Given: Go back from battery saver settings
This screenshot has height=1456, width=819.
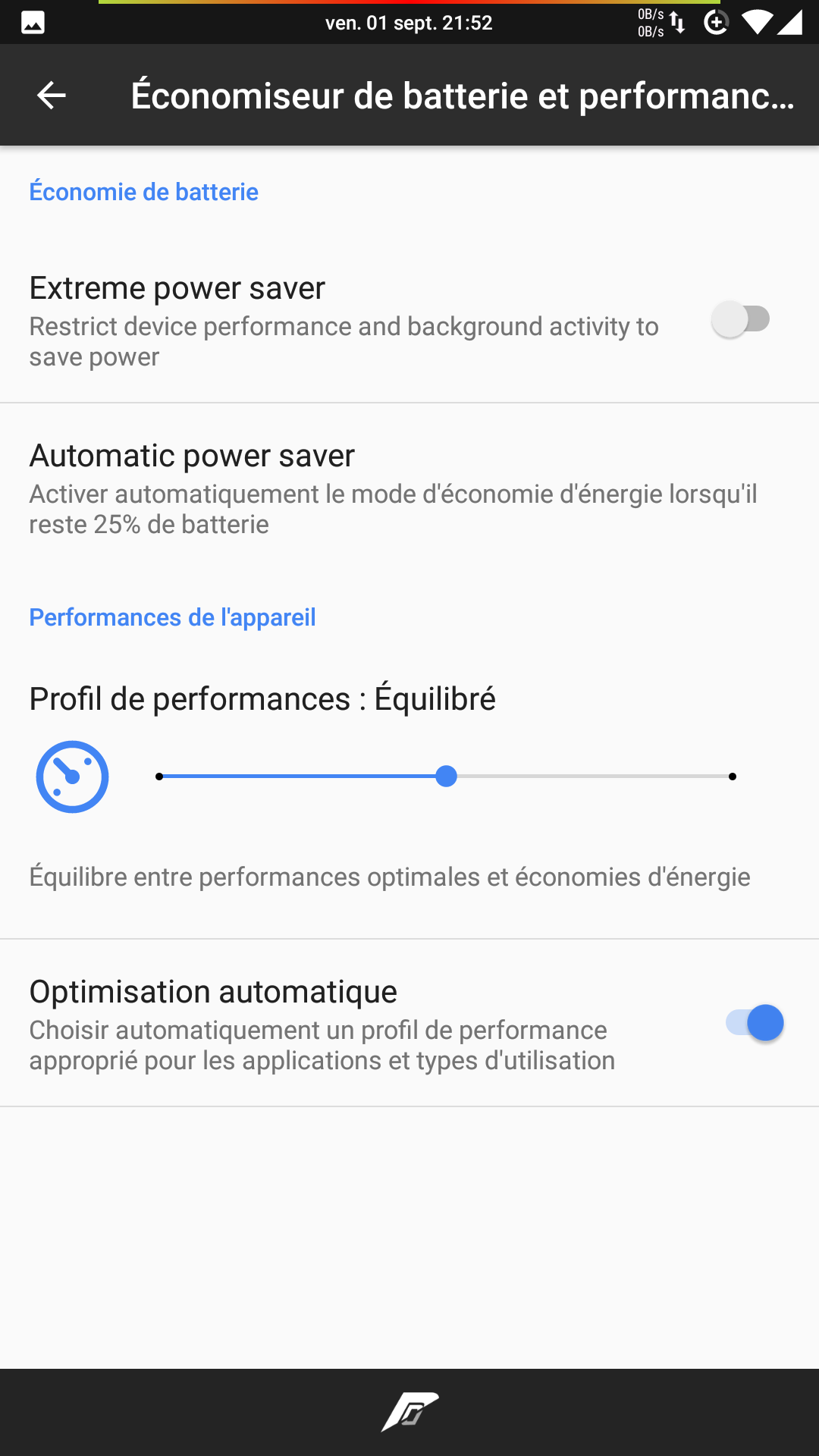Looking at the screenshot, I should [x=52, y=96].
